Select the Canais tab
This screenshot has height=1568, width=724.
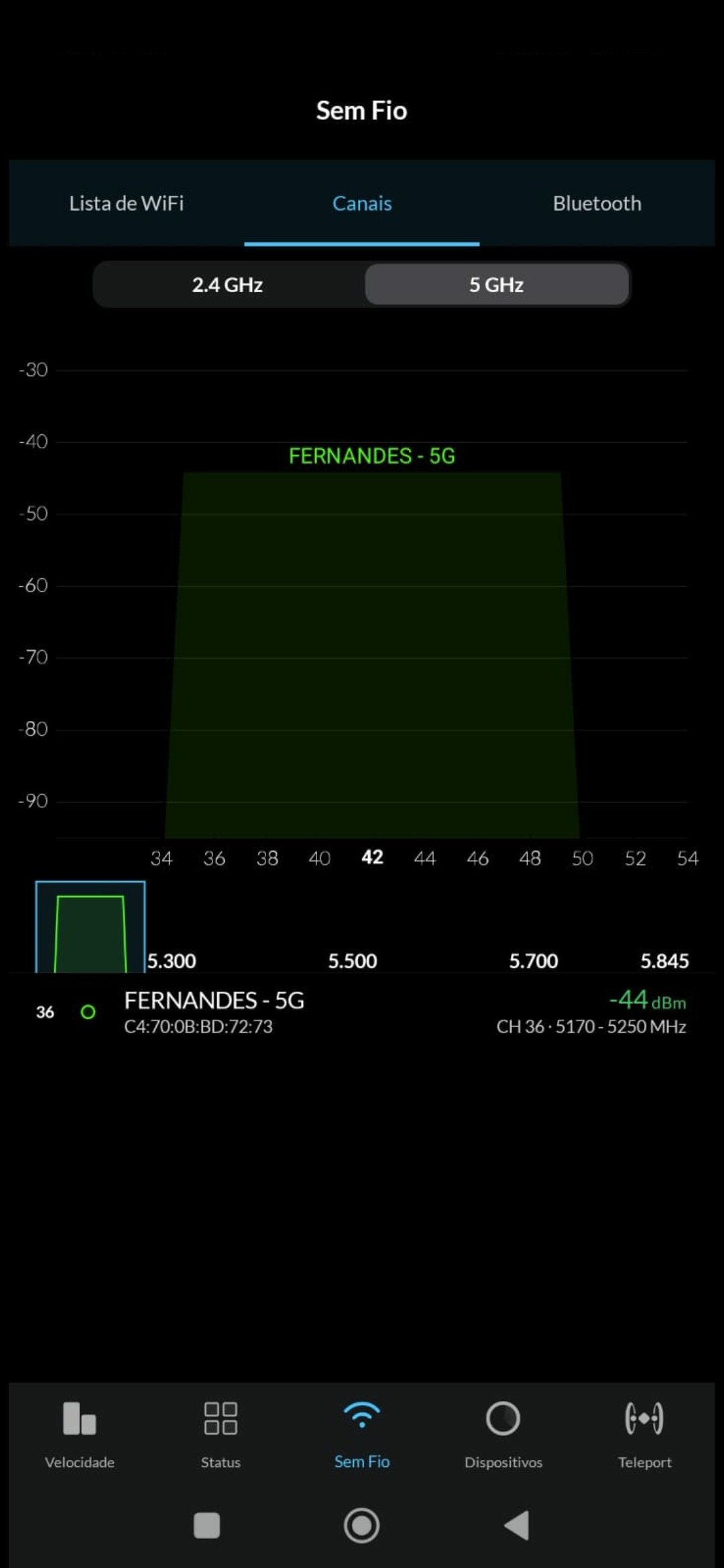(x=361, y=203)
